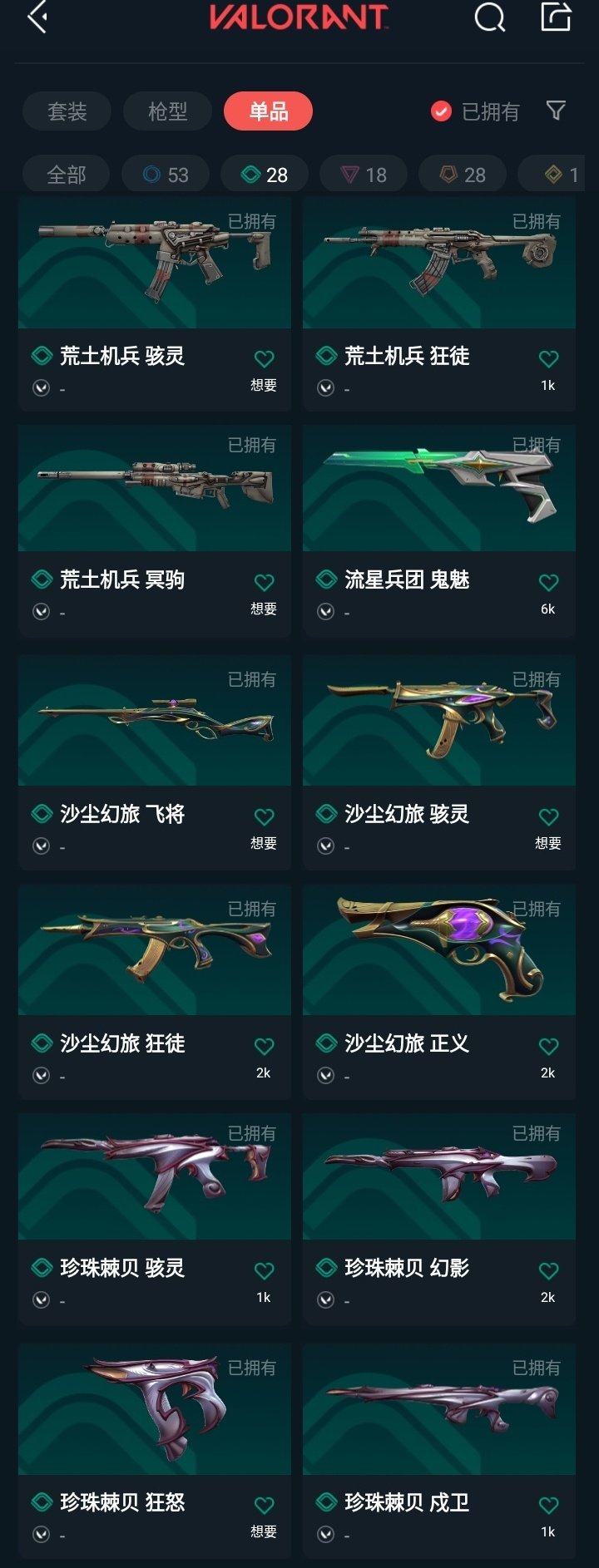Filter by the tier chip showing 53
599x1568 pixels.
(166, 175)
